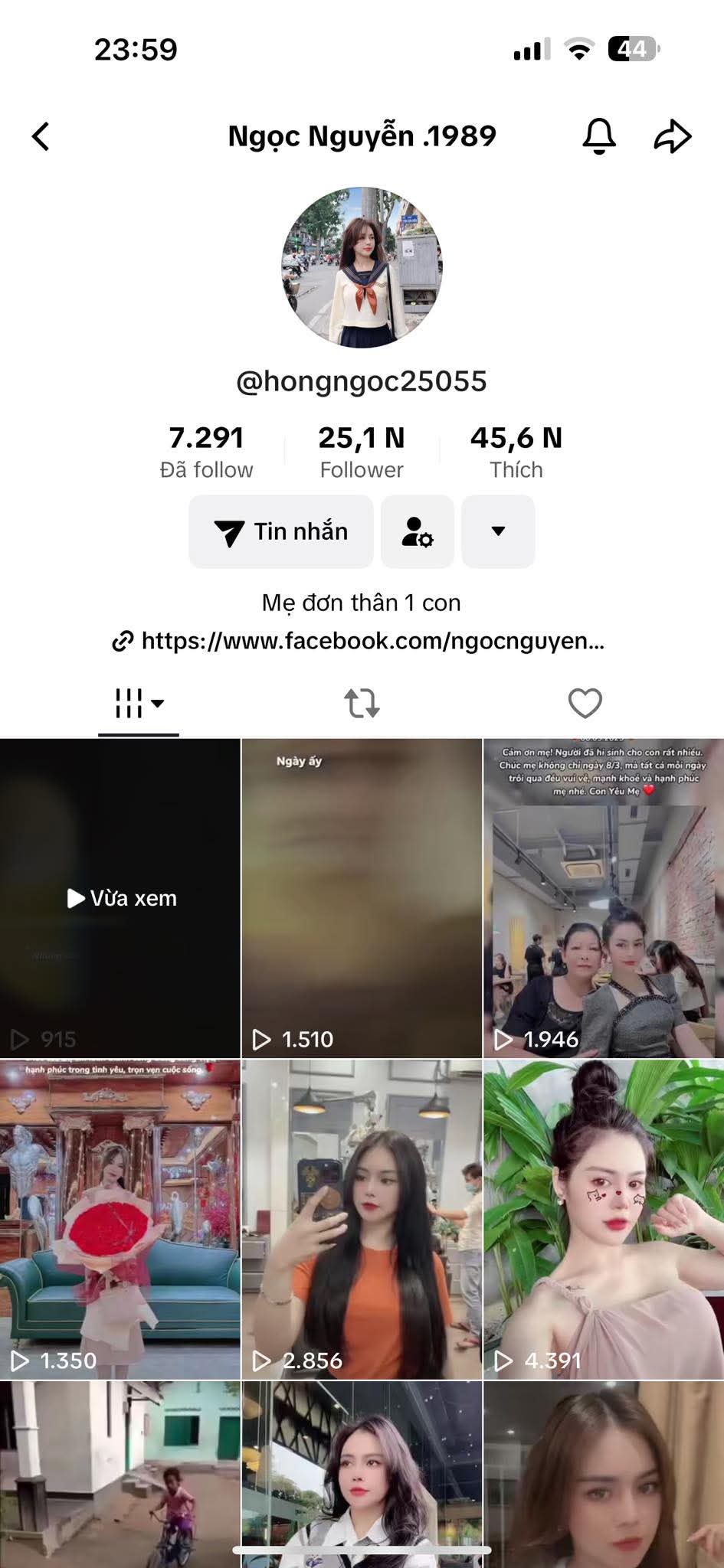Play the video with 4.391 views
This screenshot has width=724, height=1568.
coord(603,1219)
